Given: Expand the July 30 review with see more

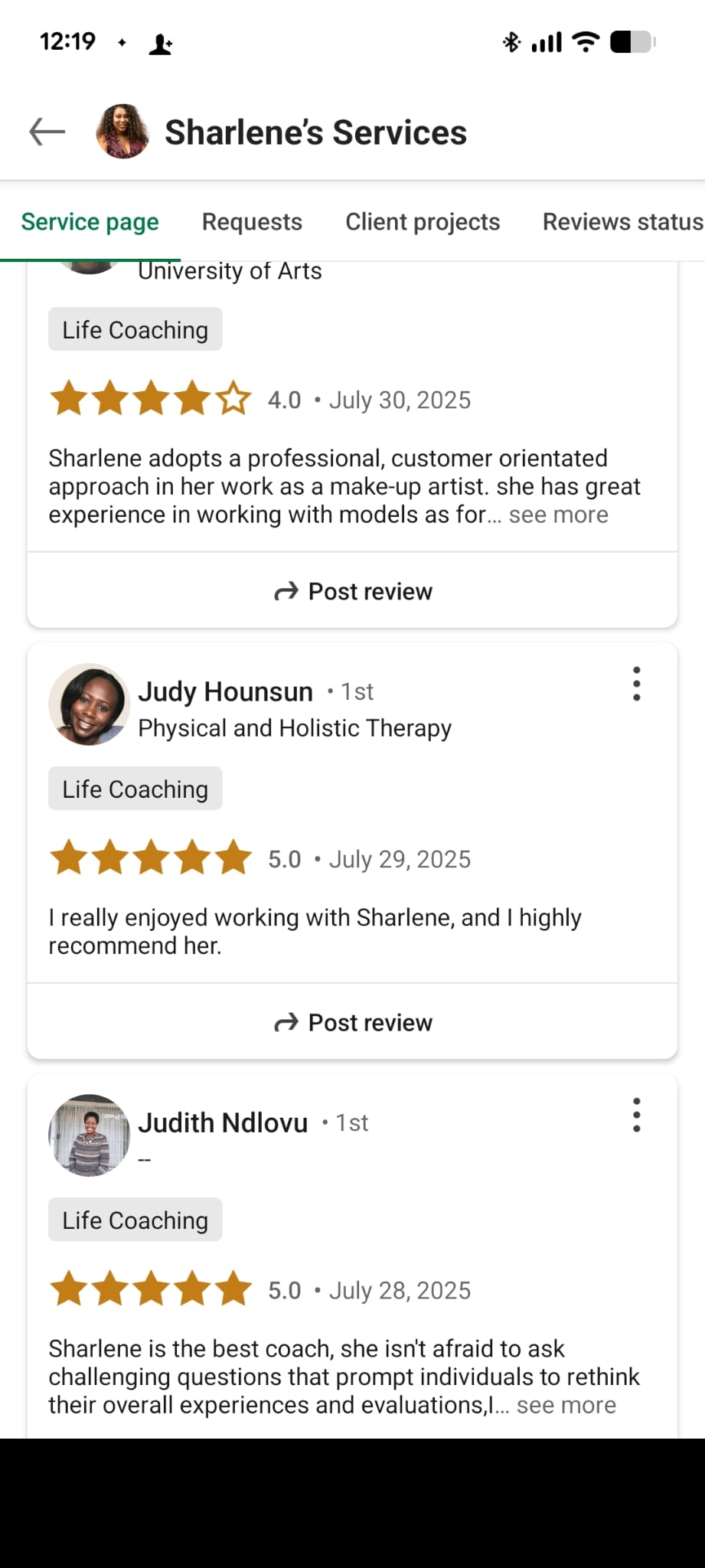Looking at the screenshot, I should [x=558, y=515].
